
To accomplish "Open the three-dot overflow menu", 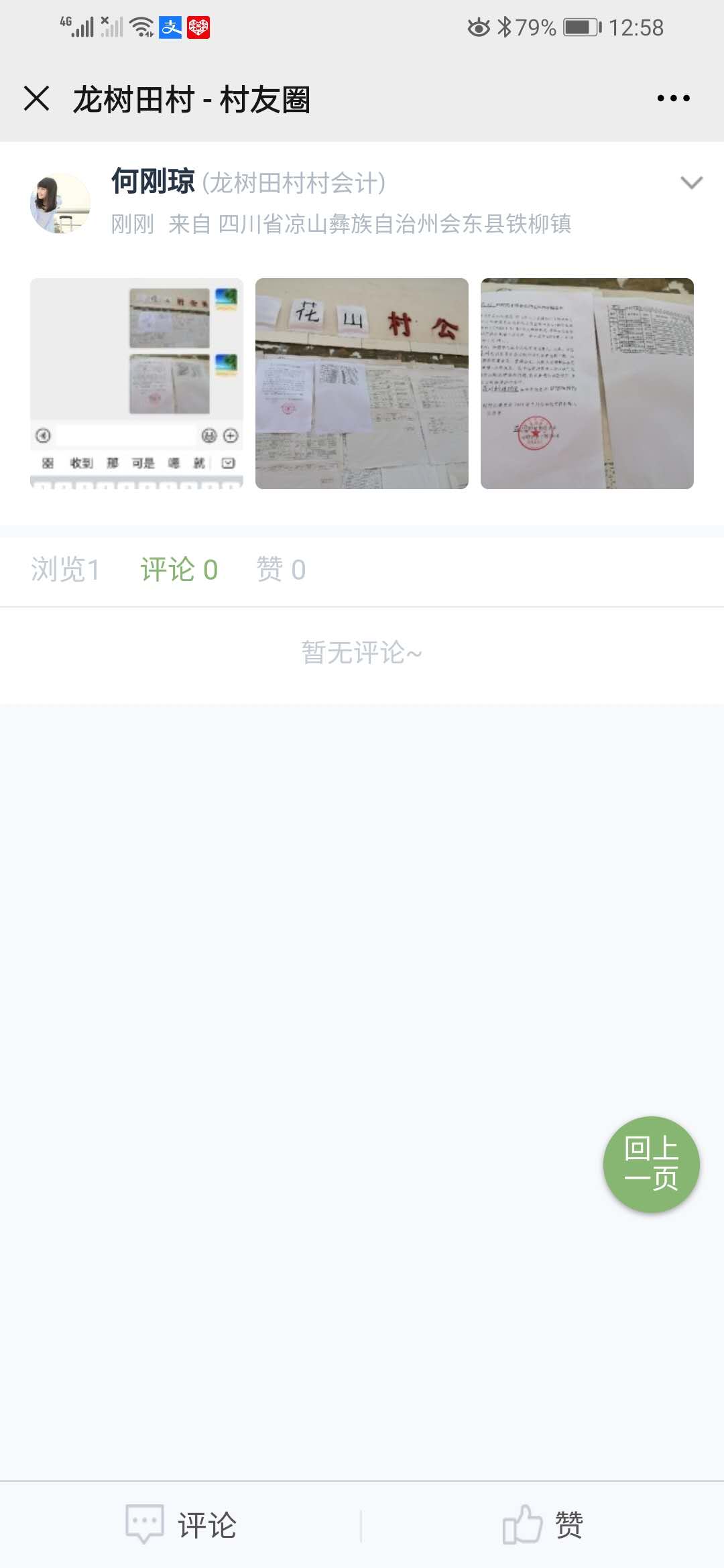I will [x=673, y=99].
